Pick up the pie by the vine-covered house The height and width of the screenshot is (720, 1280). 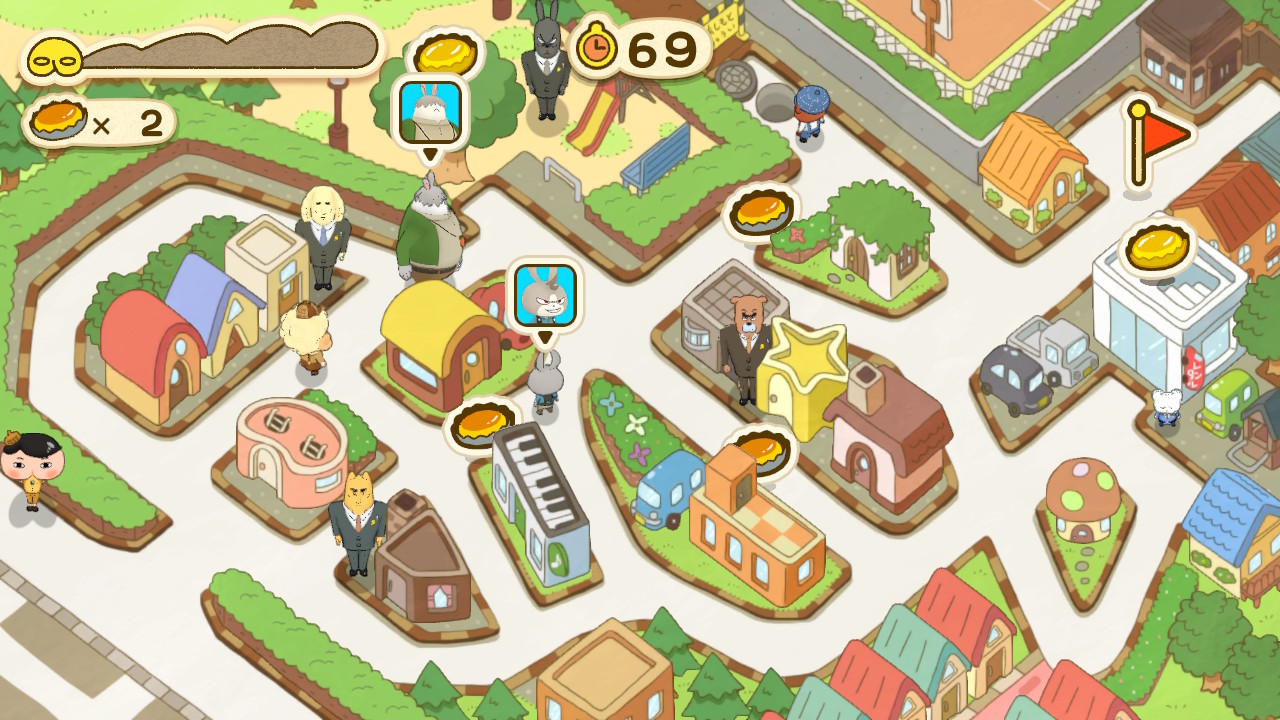[x=762, y=212]
